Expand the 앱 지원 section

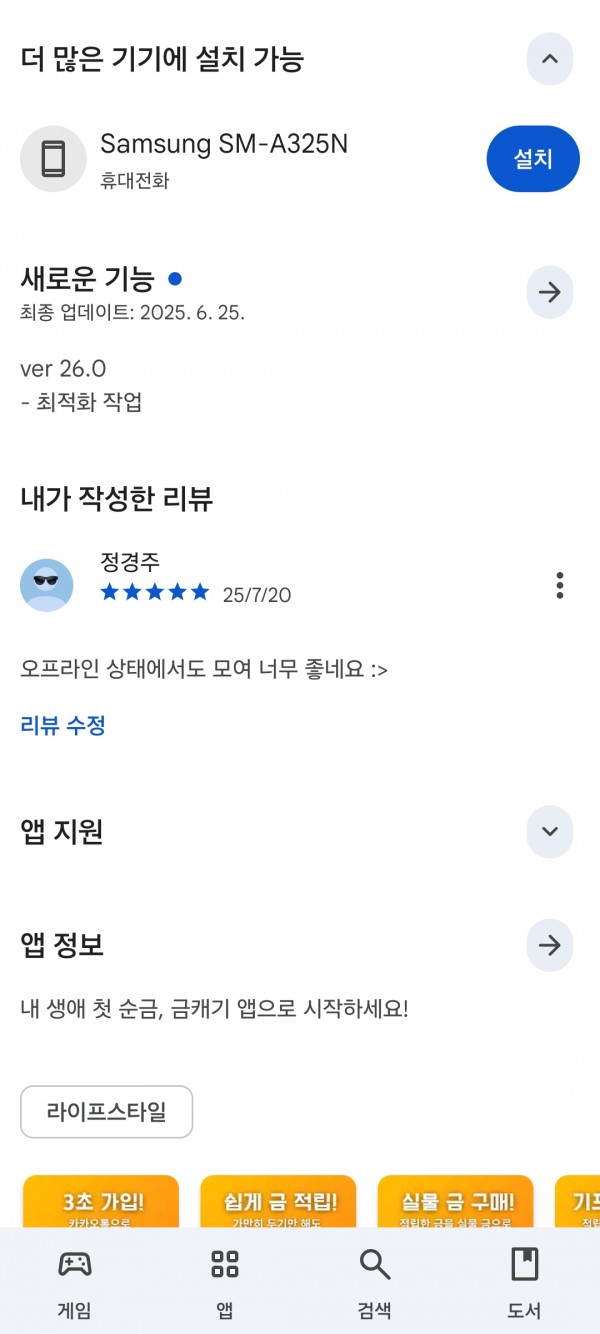click(550, 832)
